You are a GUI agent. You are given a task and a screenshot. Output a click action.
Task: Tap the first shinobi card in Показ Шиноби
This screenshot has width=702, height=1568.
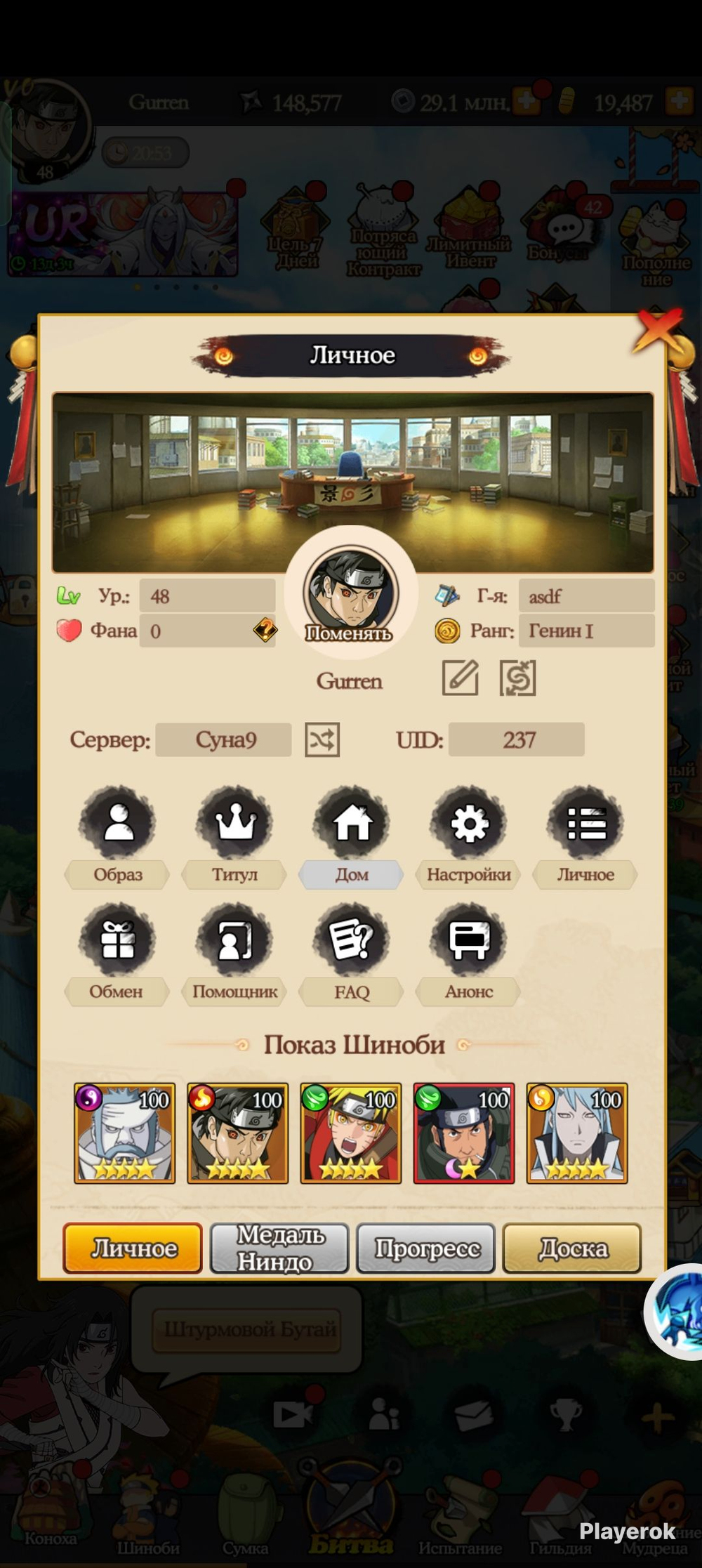pos(124,1133)
